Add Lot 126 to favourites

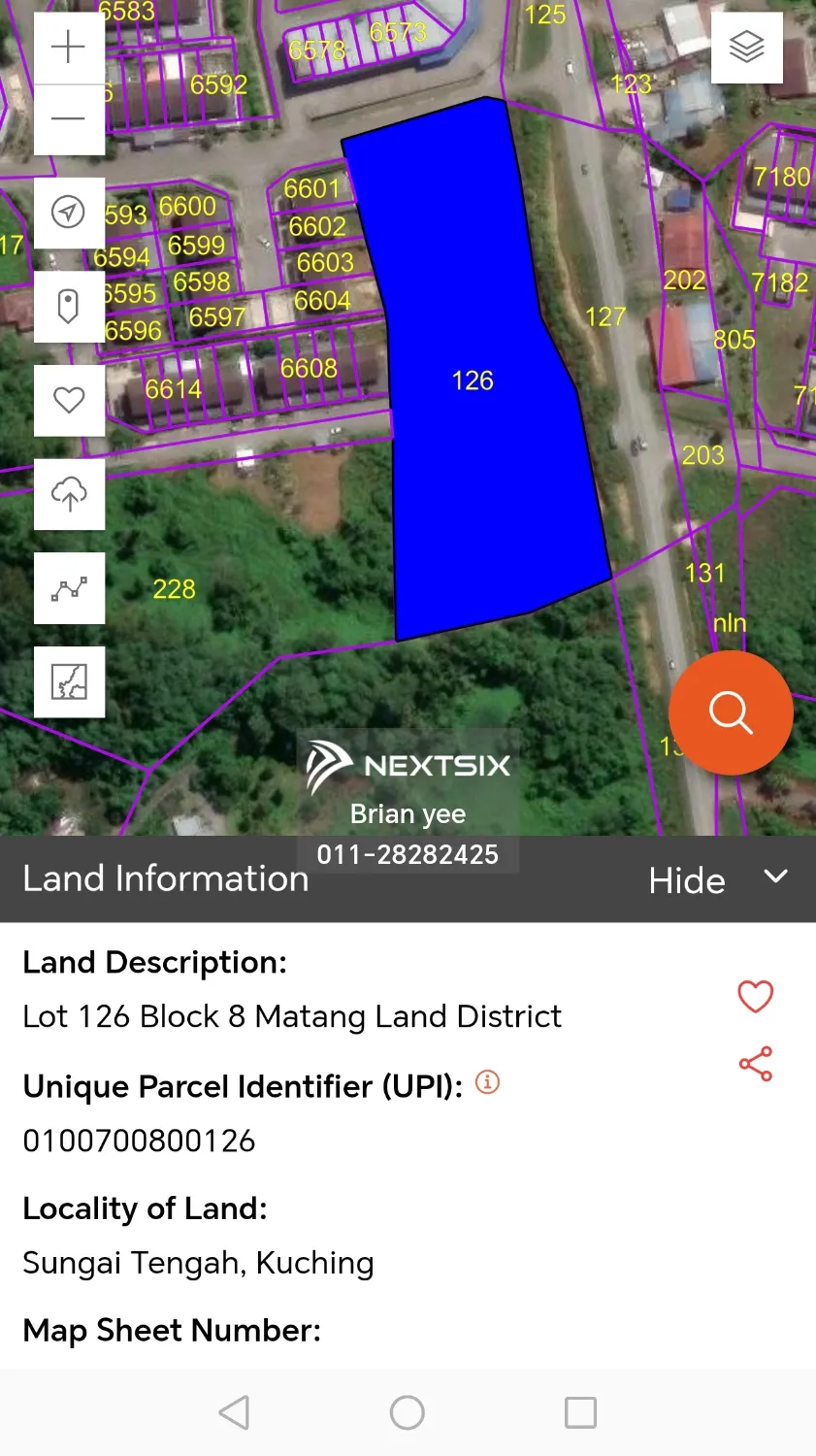tap(755, 997)
